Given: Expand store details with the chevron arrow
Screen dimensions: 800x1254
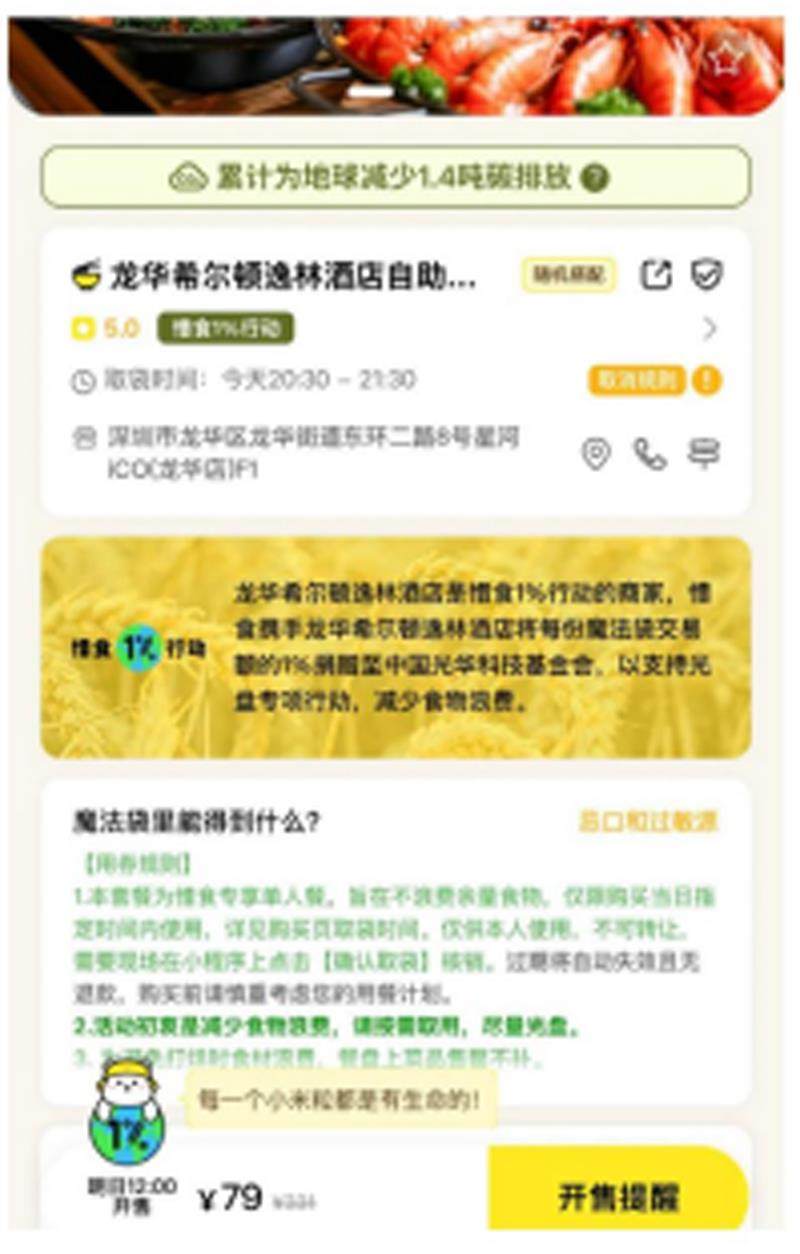Looking at the screenshot, I should [710, 328].
